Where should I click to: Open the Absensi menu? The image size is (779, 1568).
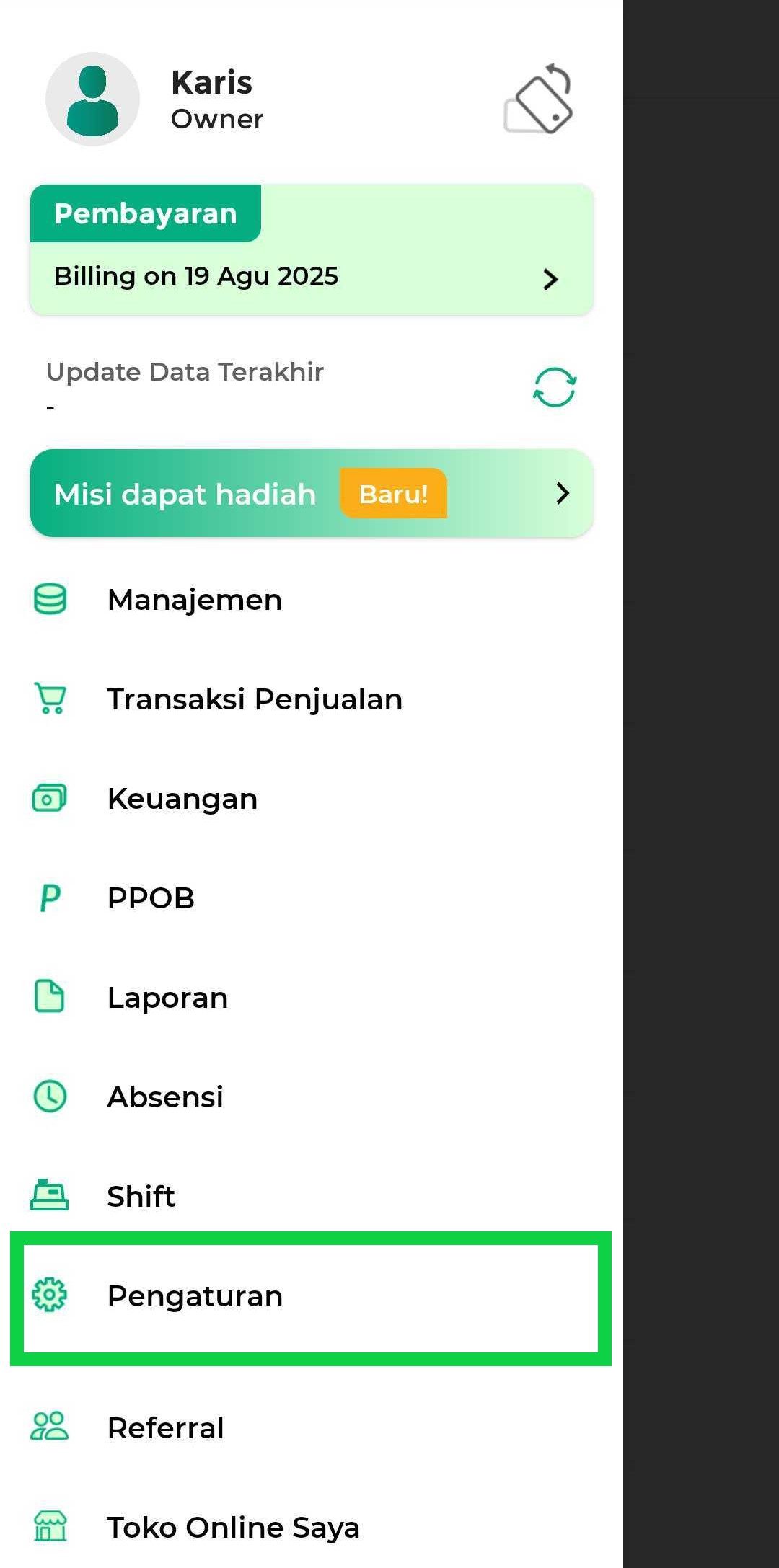[312, 1097]
